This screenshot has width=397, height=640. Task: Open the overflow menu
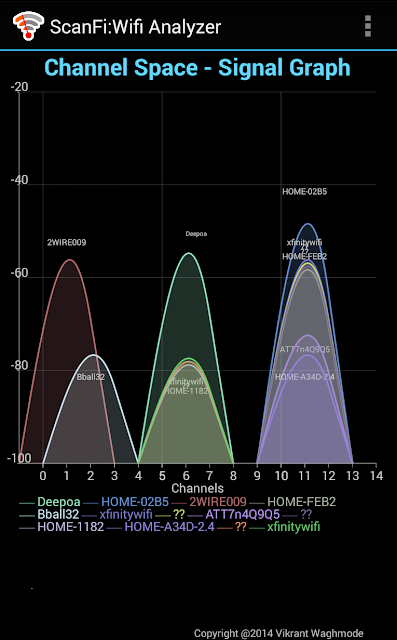point(368,26)
